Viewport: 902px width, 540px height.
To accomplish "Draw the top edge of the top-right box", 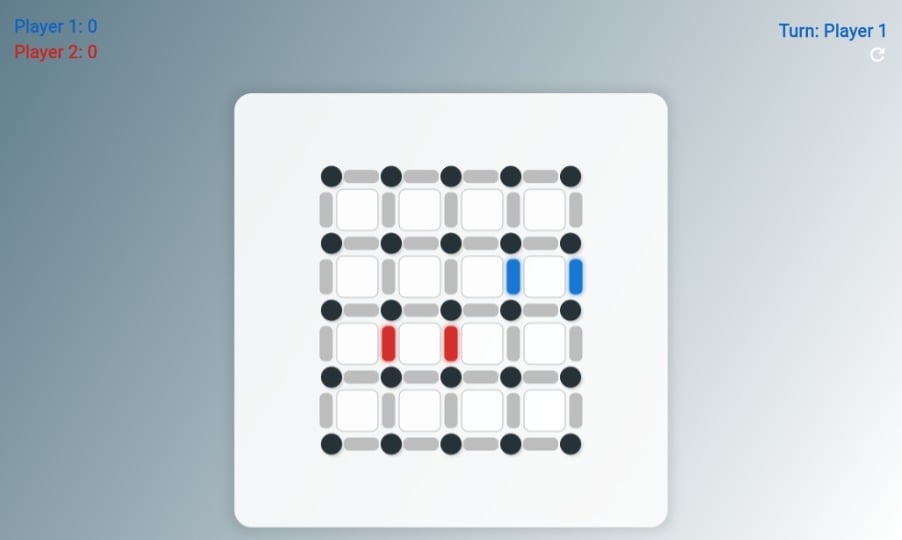I will pyautogui.click(x=541, y=177).
